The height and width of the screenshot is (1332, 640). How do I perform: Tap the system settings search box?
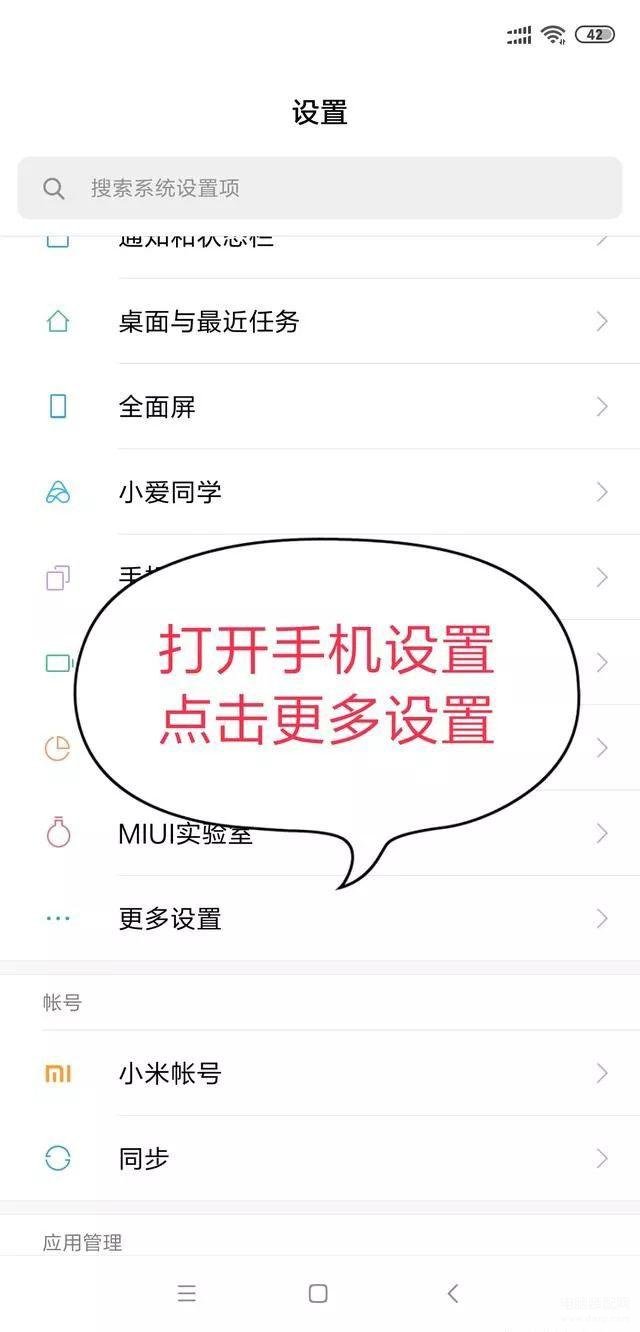[320, 188]
